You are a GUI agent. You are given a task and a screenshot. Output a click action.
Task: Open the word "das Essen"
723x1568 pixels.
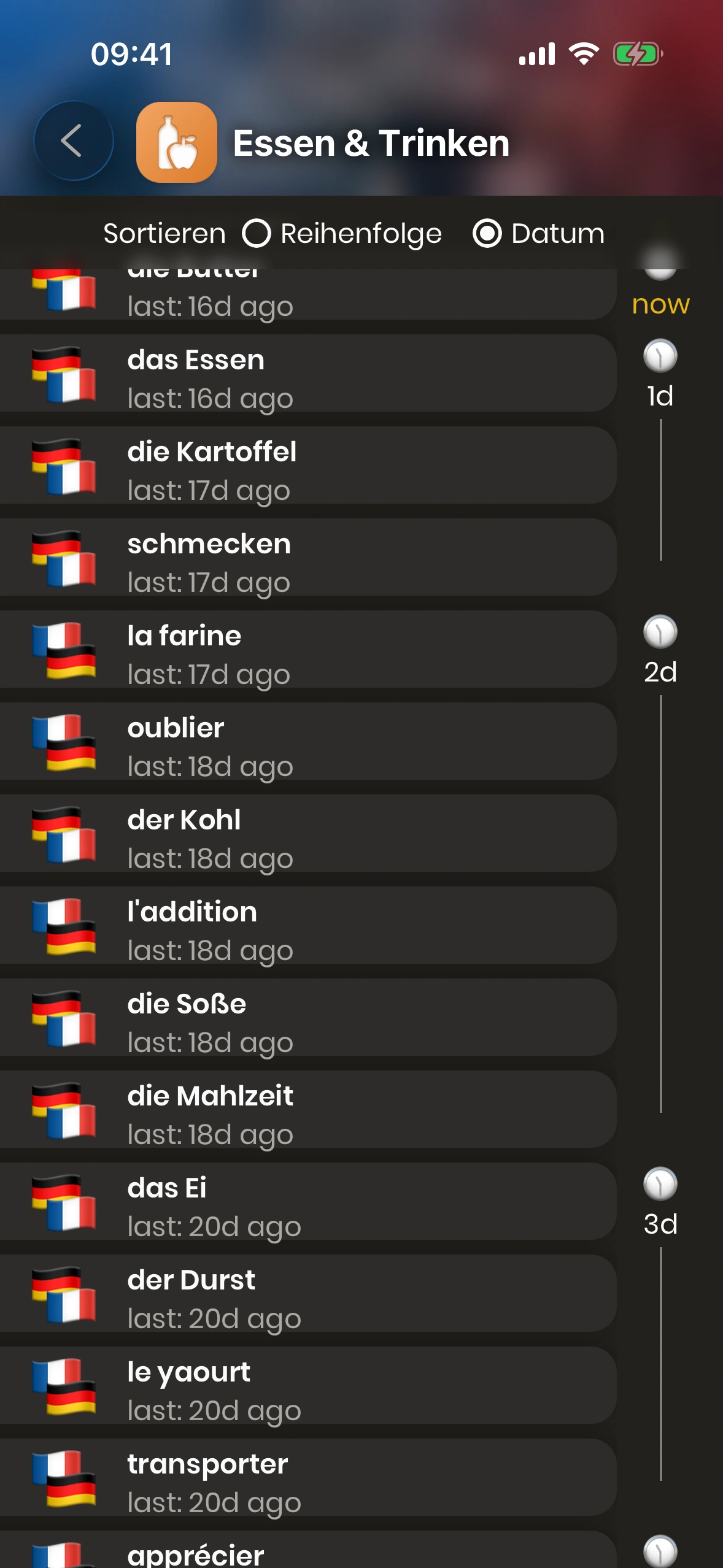[307, 374]
